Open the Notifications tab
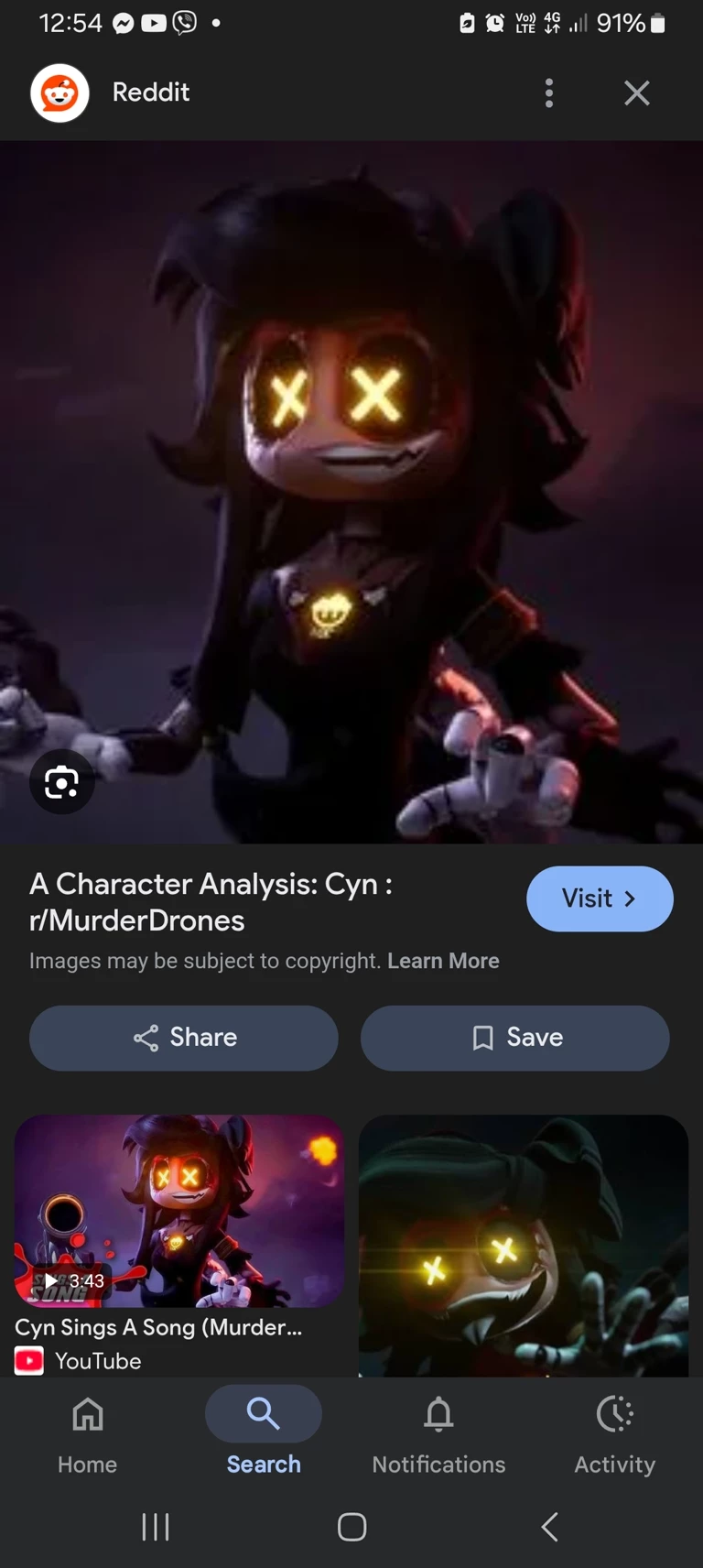The image size is (703, 1568). coord(438,1432)
